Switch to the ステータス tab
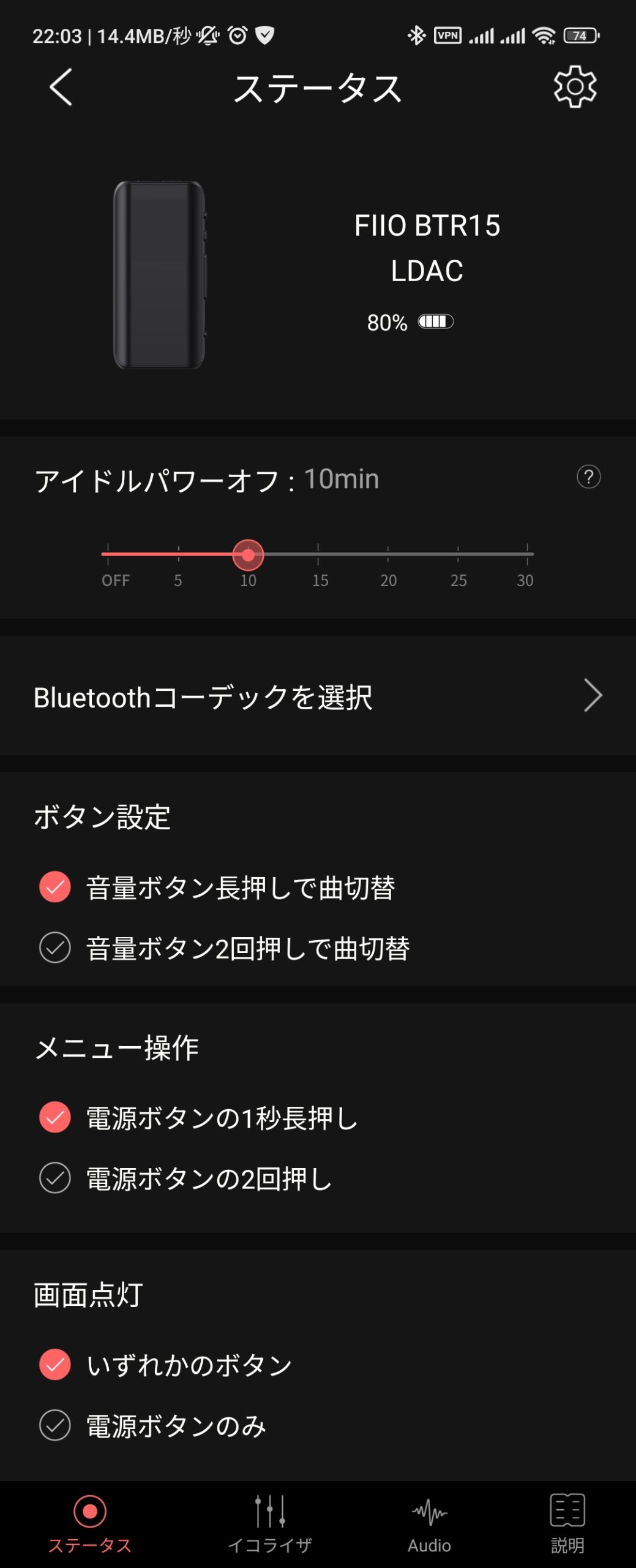 click(90, 1523)
